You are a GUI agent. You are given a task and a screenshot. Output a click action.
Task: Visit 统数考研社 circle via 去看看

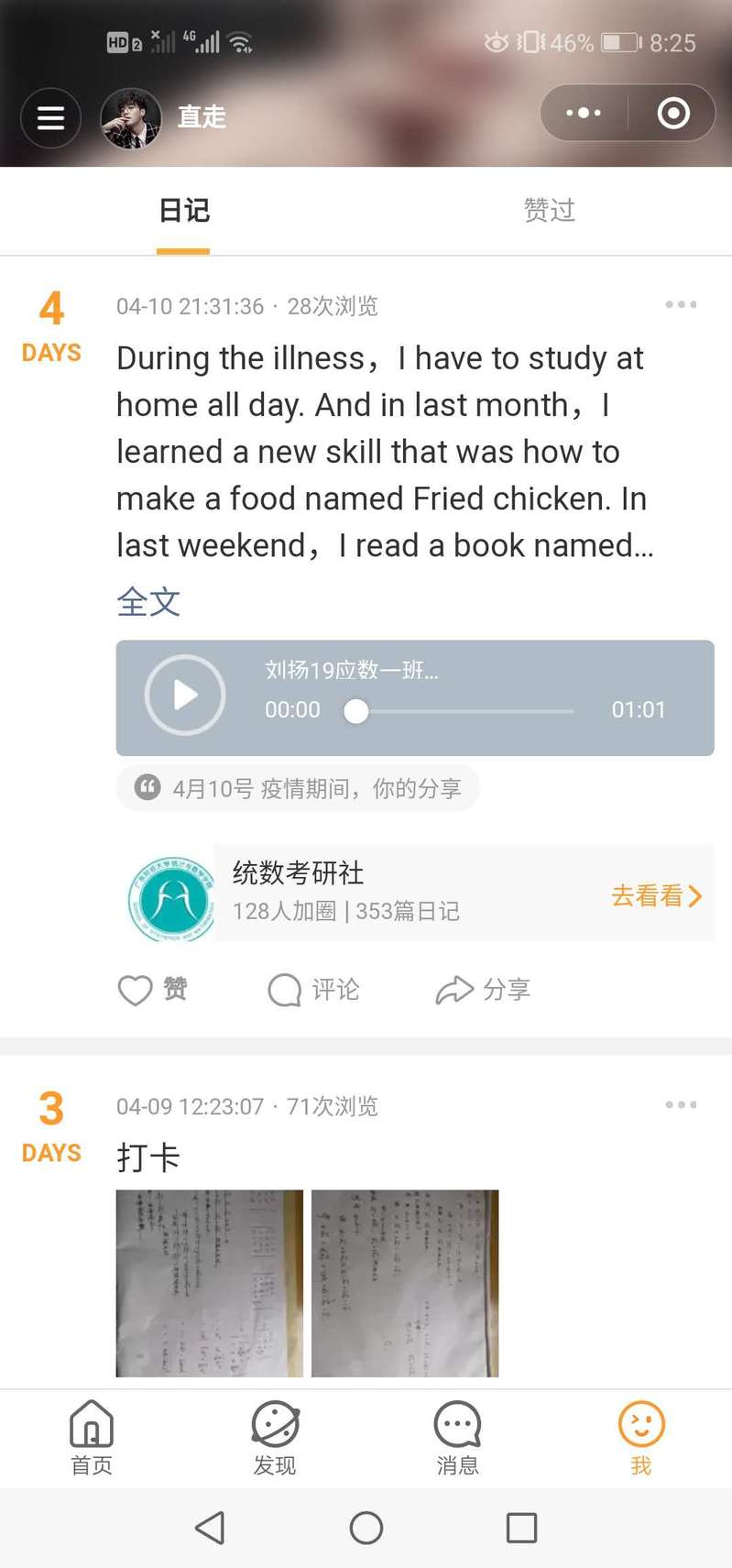[x=656, y=895]
